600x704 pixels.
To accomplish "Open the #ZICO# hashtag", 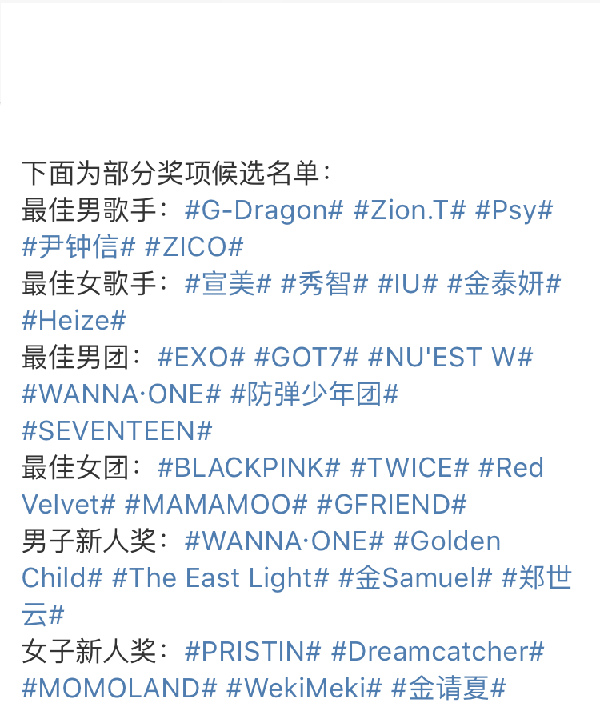I will click(x=194, y=247).
